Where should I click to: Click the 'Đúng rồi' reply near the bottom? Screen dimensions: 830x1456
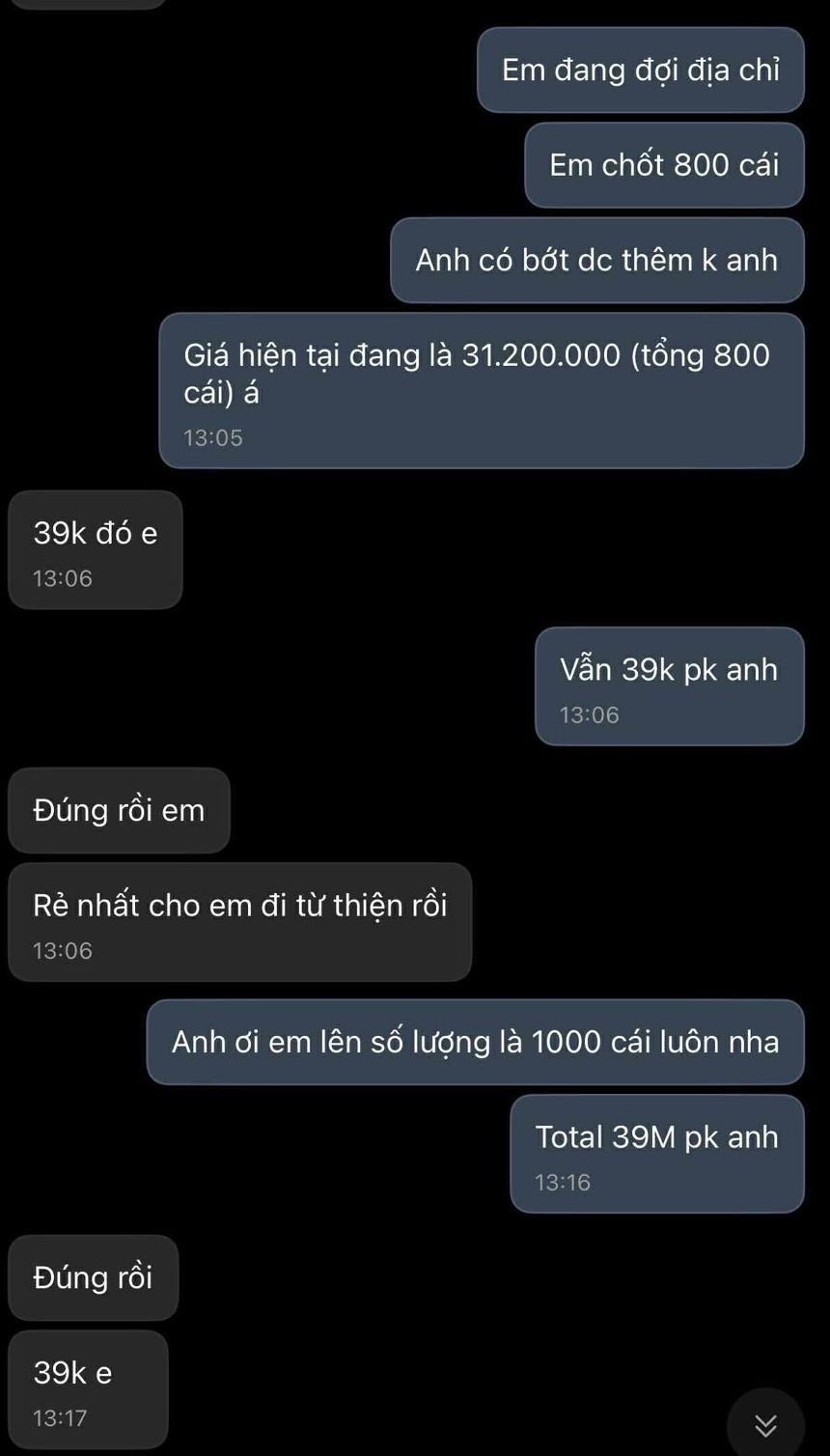click(x=93, y=1277)
